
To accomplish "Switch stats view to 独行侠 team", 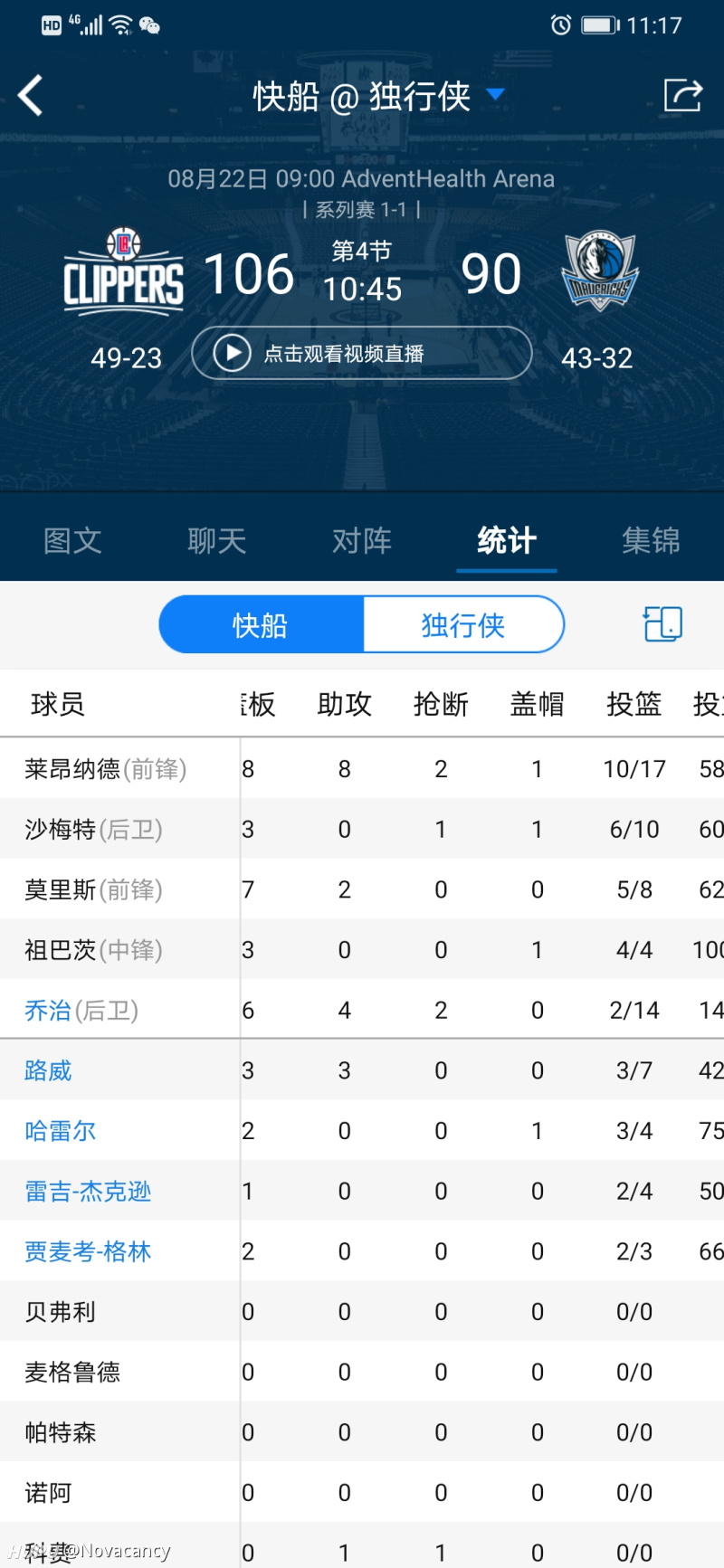I will [x=463, y=624].
